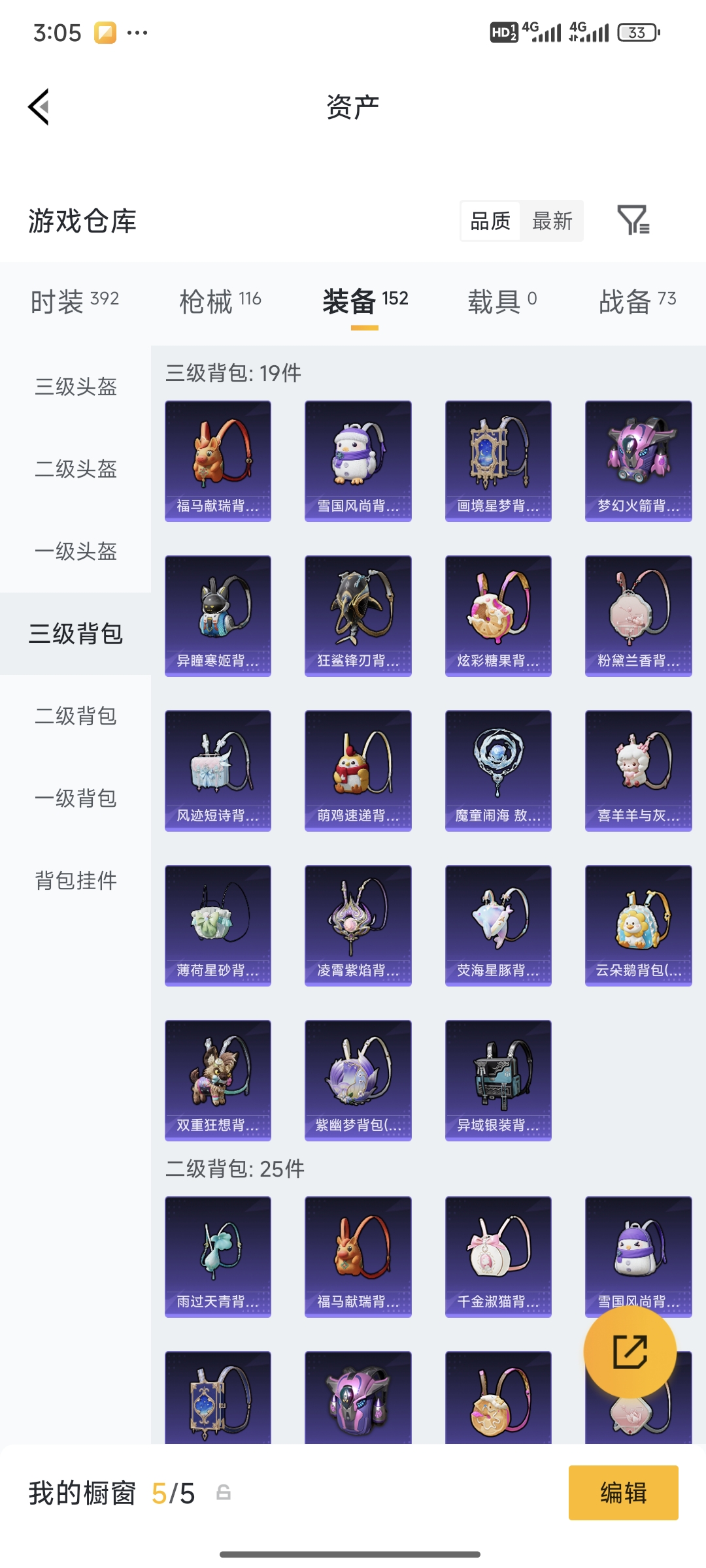Open the 魔童闹海 敖丙 backpack item
Viewport: 706px width, 1568px height.
pyautogui.click(x=498, y=770)
